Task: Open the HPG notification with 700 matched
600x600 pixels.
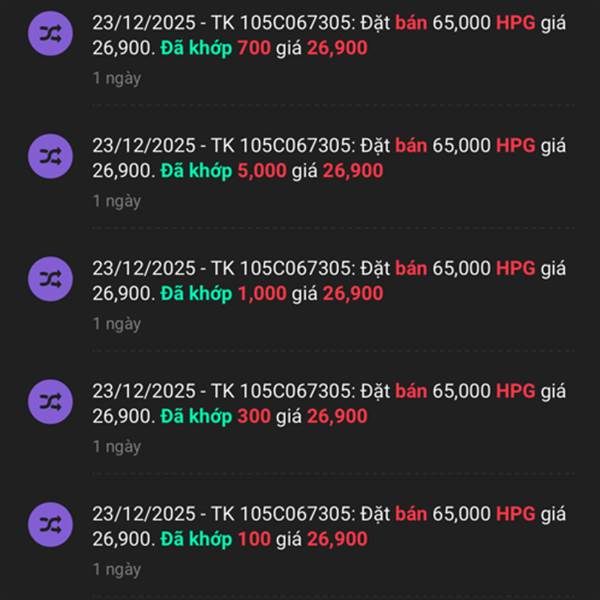Action: click(328, 36)
